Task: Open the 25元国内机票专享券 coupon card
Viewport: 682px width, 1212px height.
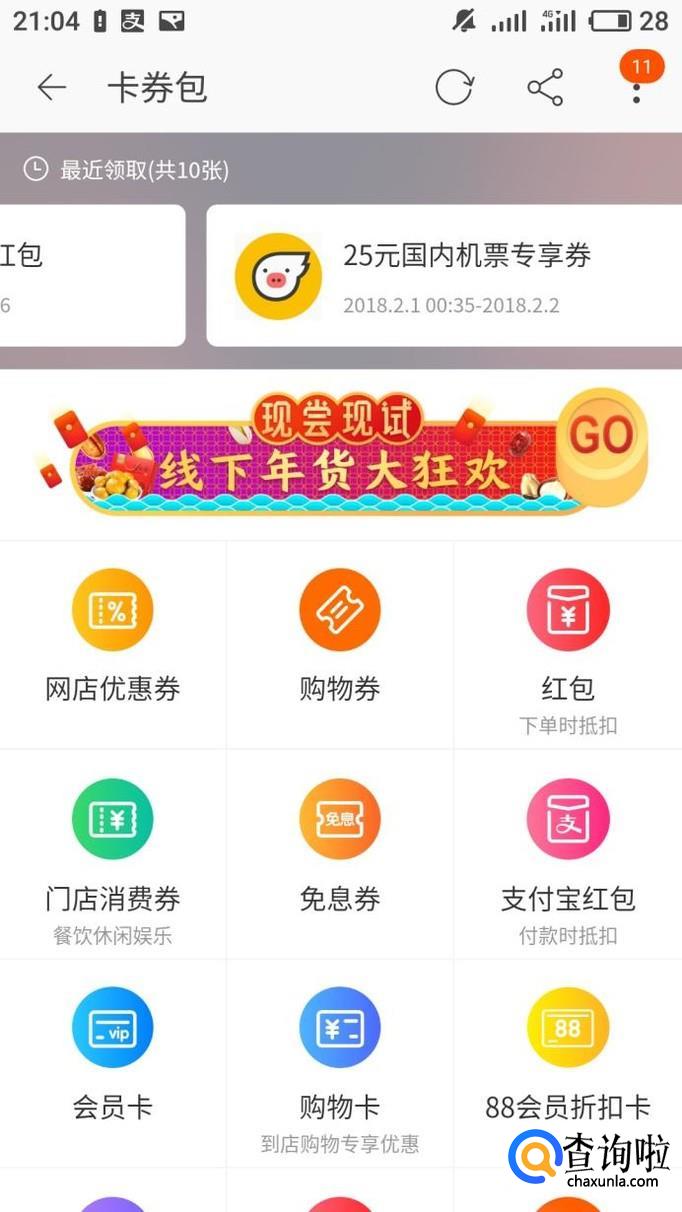Action: (x=444, y=275)
